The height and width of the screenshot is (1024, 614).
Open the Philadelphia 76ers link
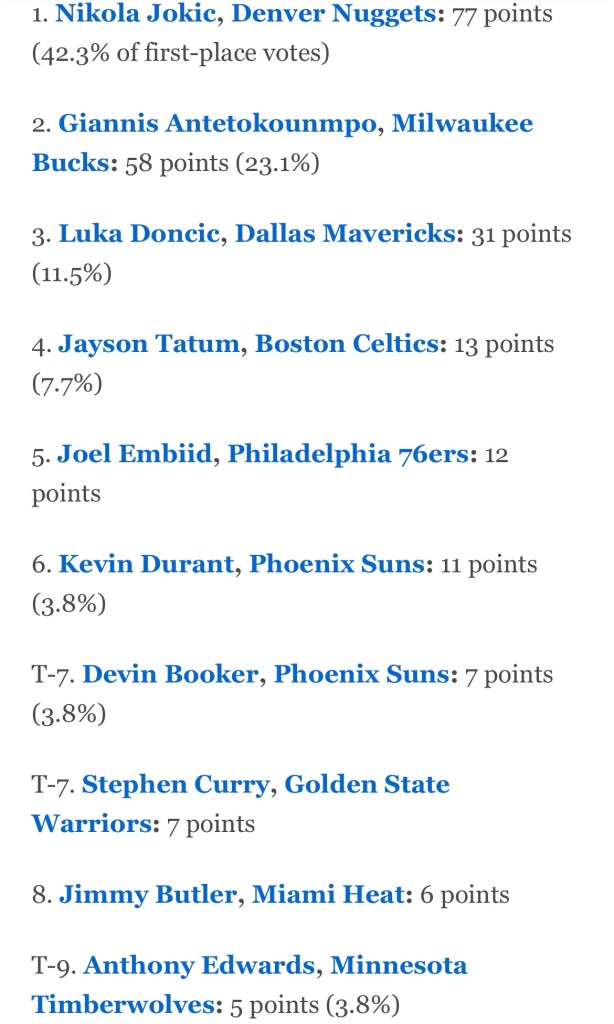click(x=349, y=454)
